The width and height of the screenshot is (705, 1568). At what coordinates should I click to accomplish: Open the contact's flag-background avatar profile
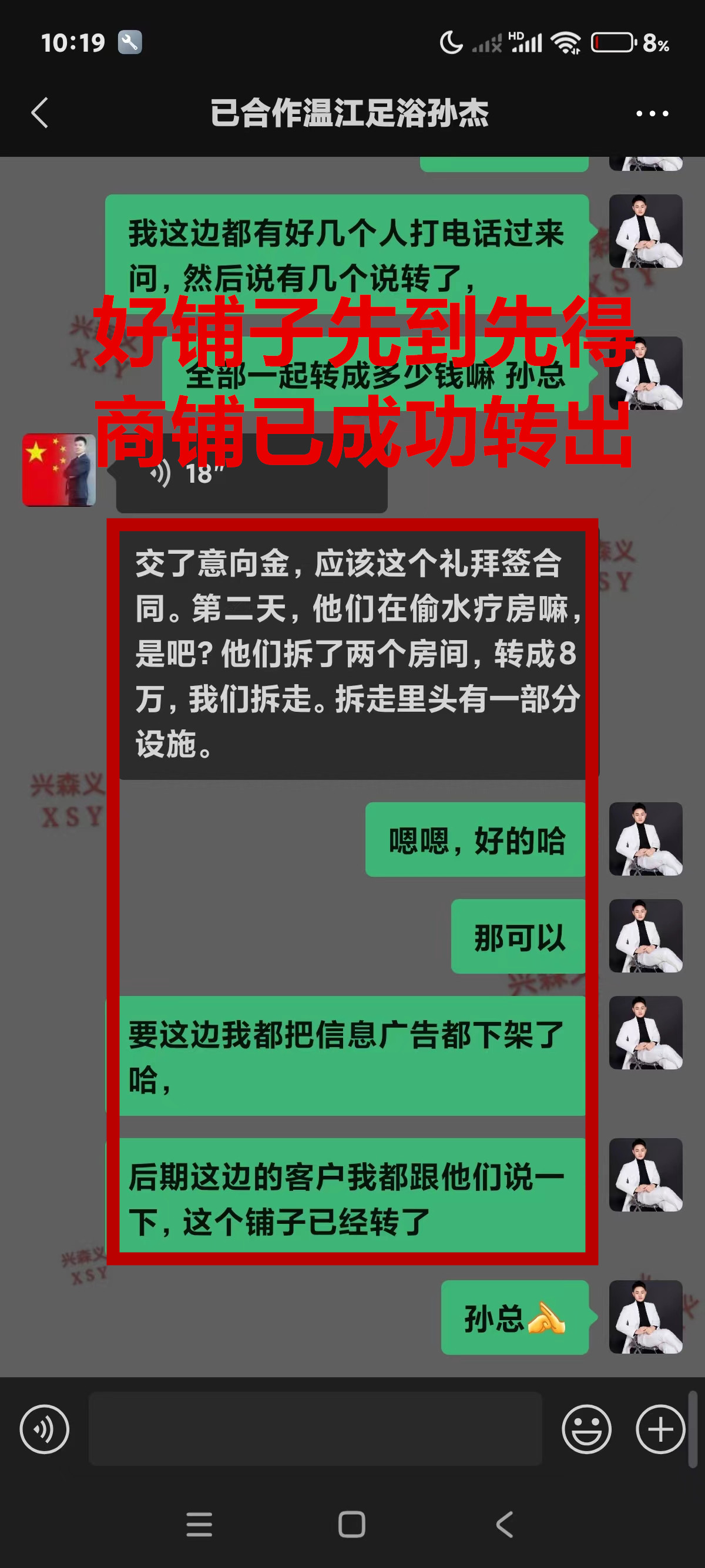(x=59, y=470)
